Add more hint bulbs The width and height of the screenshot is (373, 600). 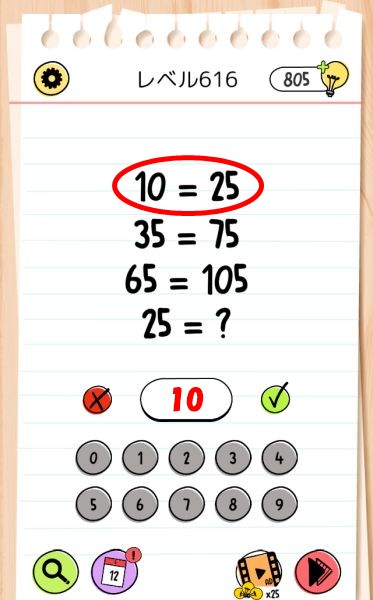click(333, 78)
